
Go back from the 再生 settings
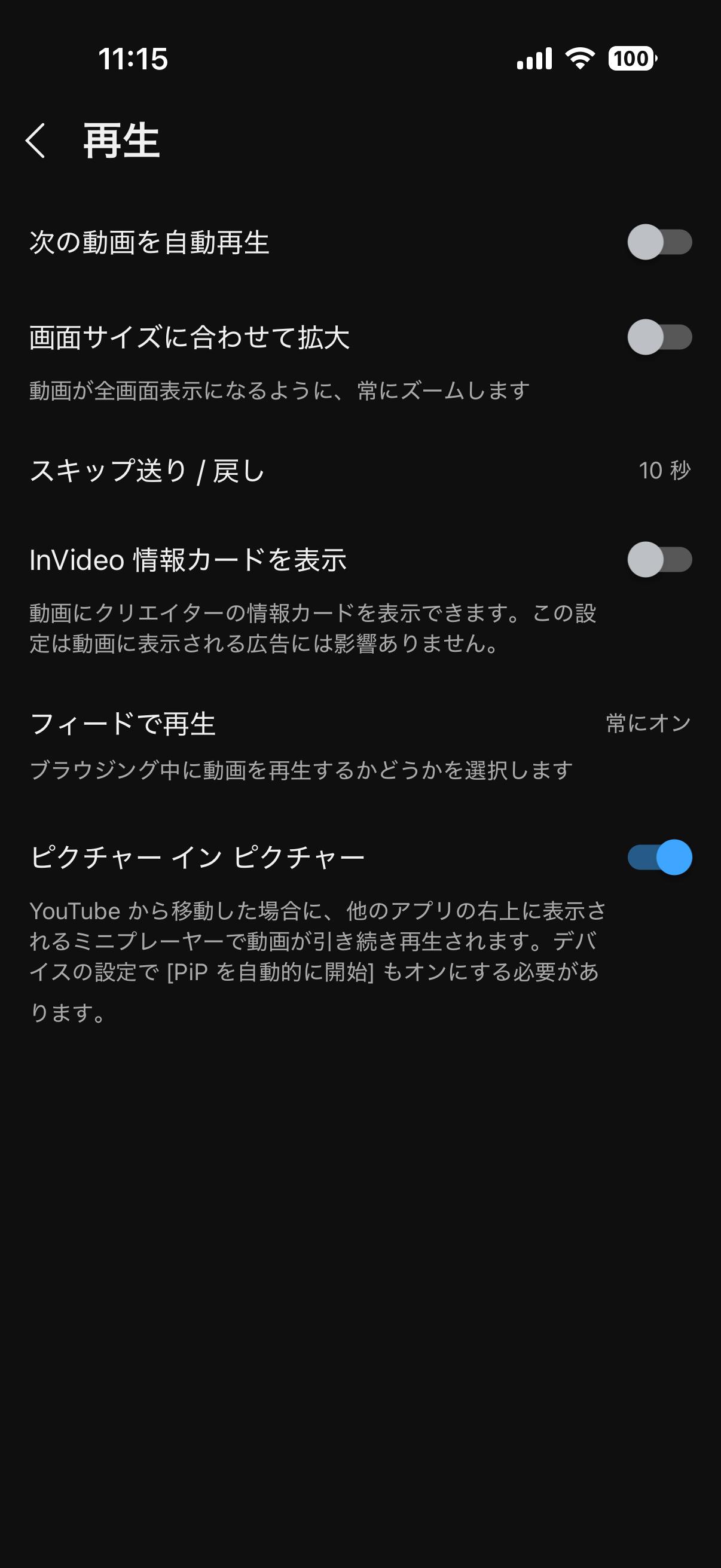(35, 141)
